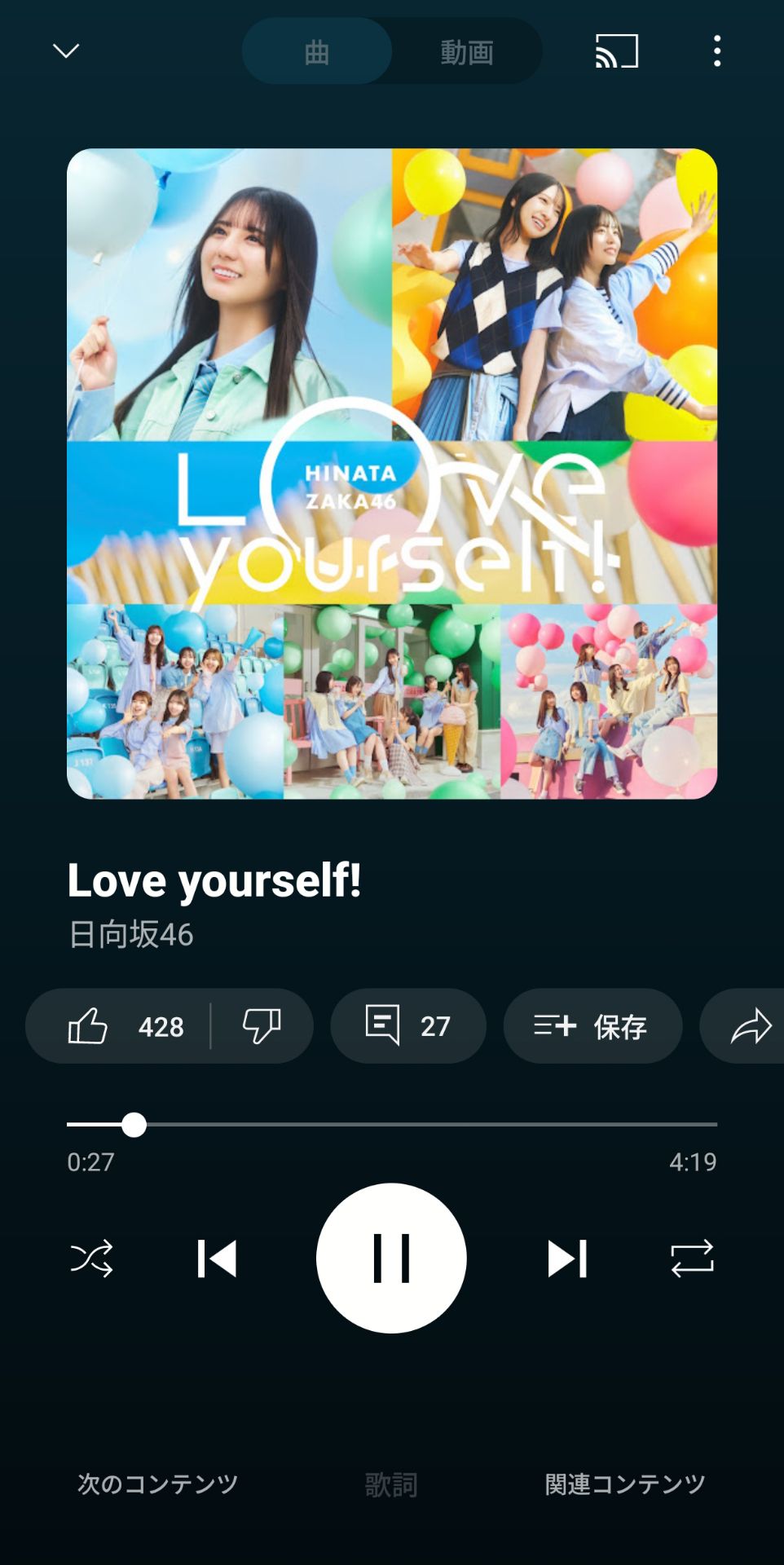
Task: Open the three-dot overflow menu
Action: click(x=717, y=51)
